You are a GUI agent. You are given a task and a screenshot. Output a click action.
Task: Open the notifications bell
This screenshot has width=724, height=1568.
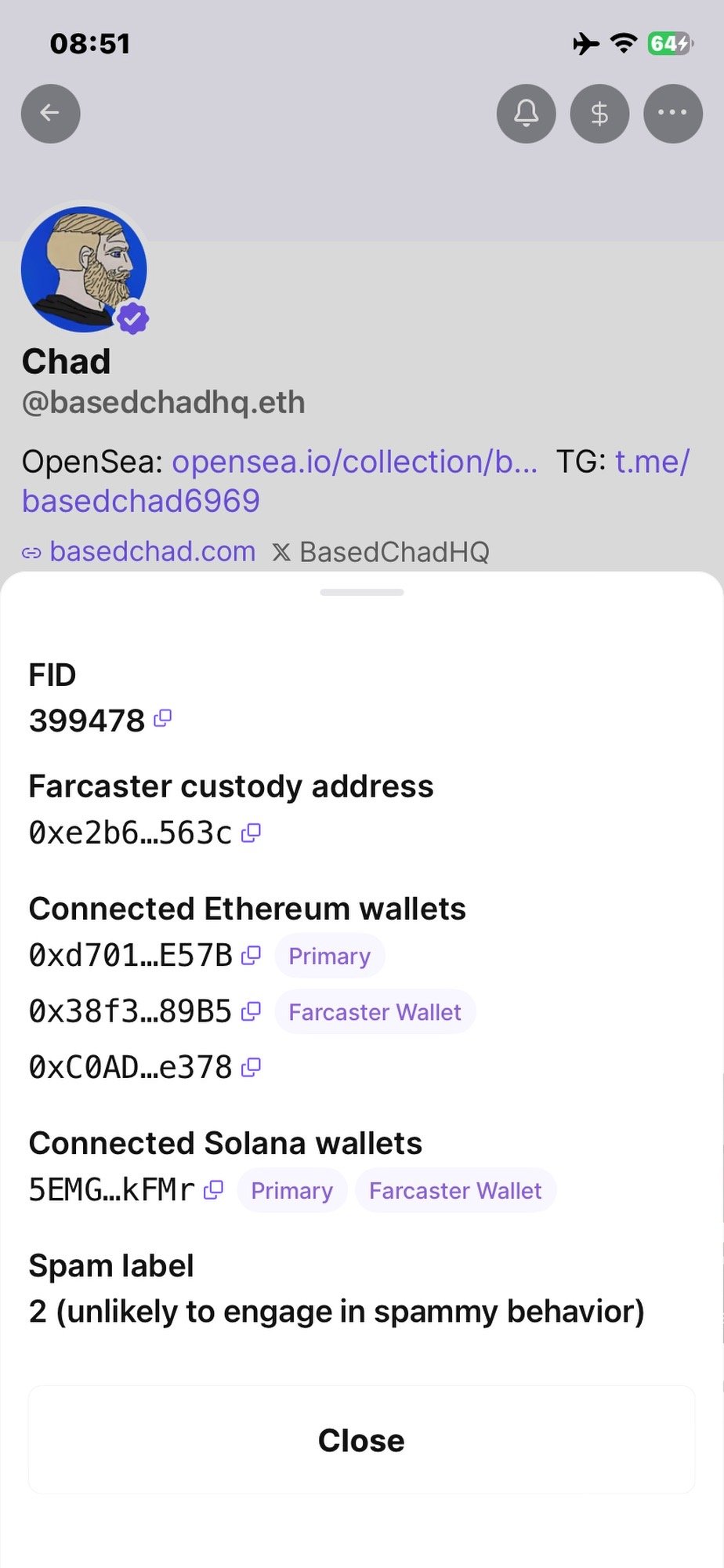526,114
